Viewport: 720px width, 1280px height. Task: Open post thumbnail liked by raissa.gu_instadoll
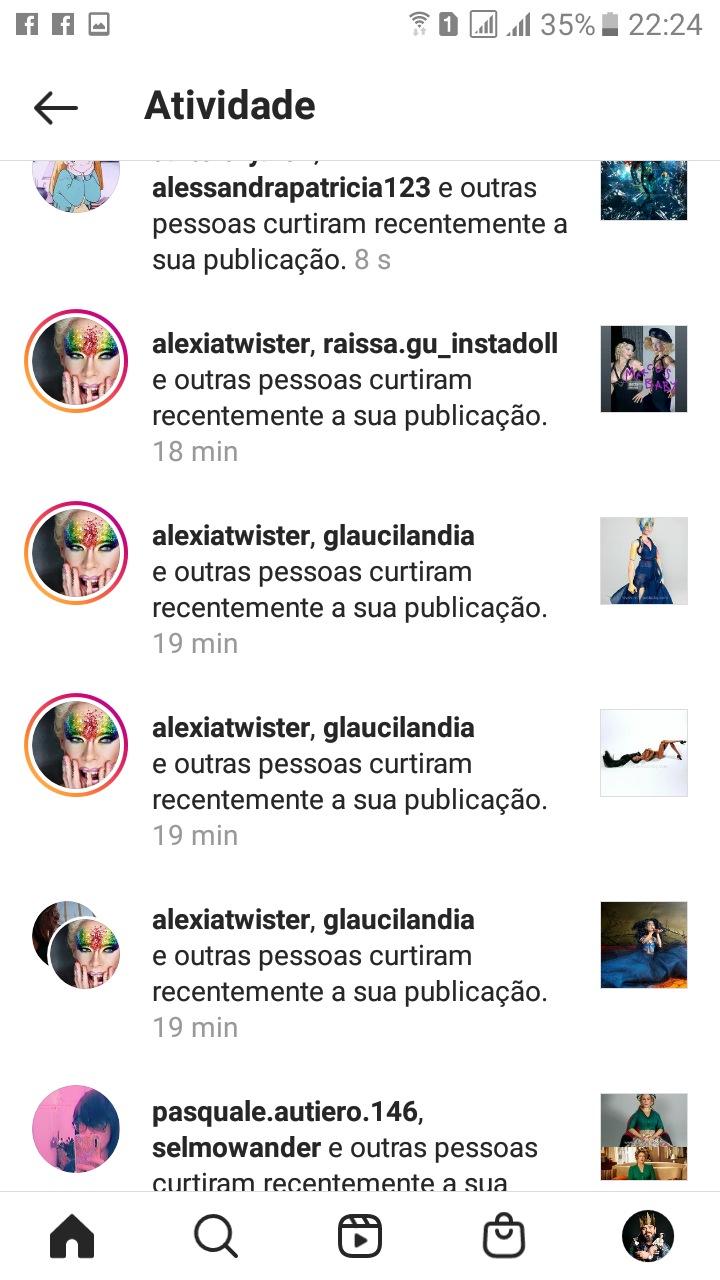[x=643, y=369]
